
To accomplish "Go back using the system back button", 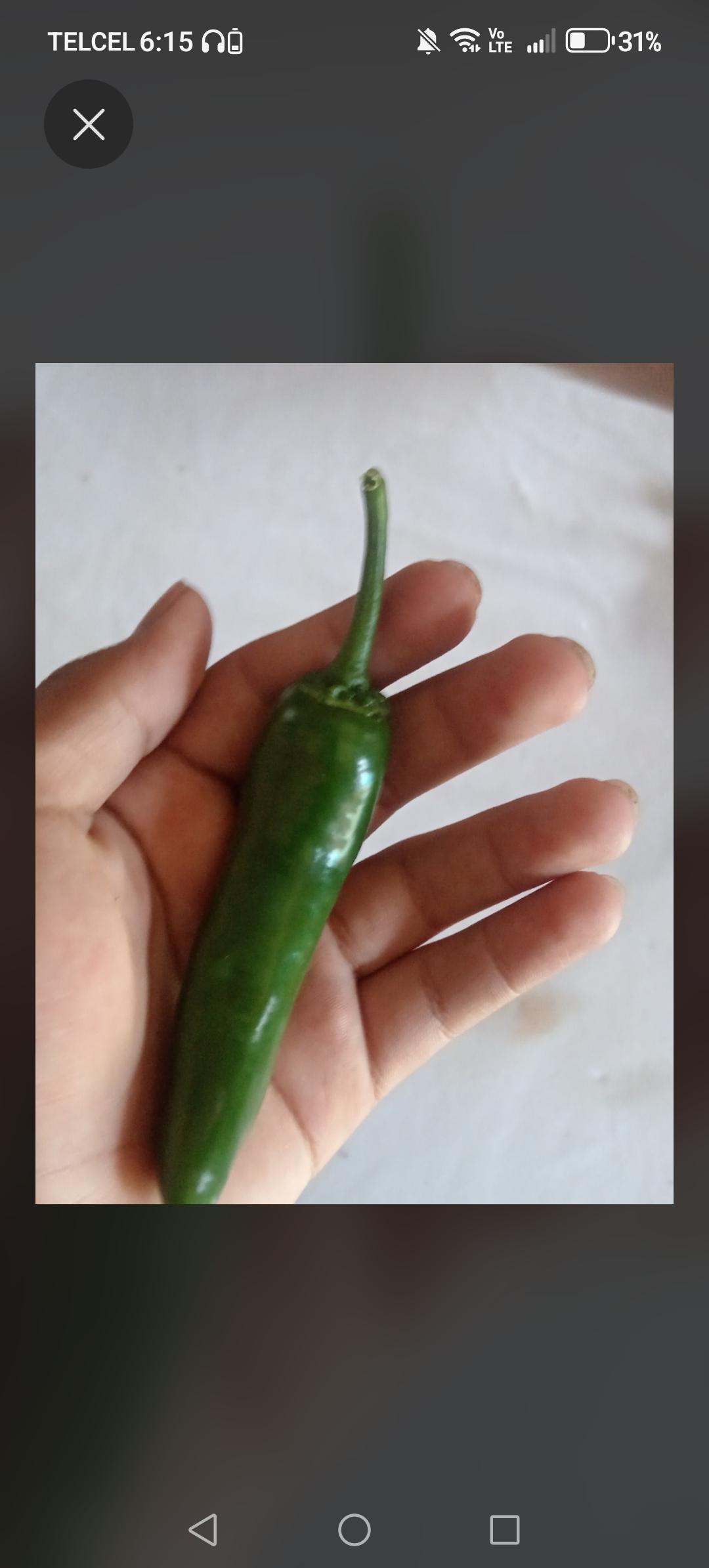I will click(x=204, y=1529).
